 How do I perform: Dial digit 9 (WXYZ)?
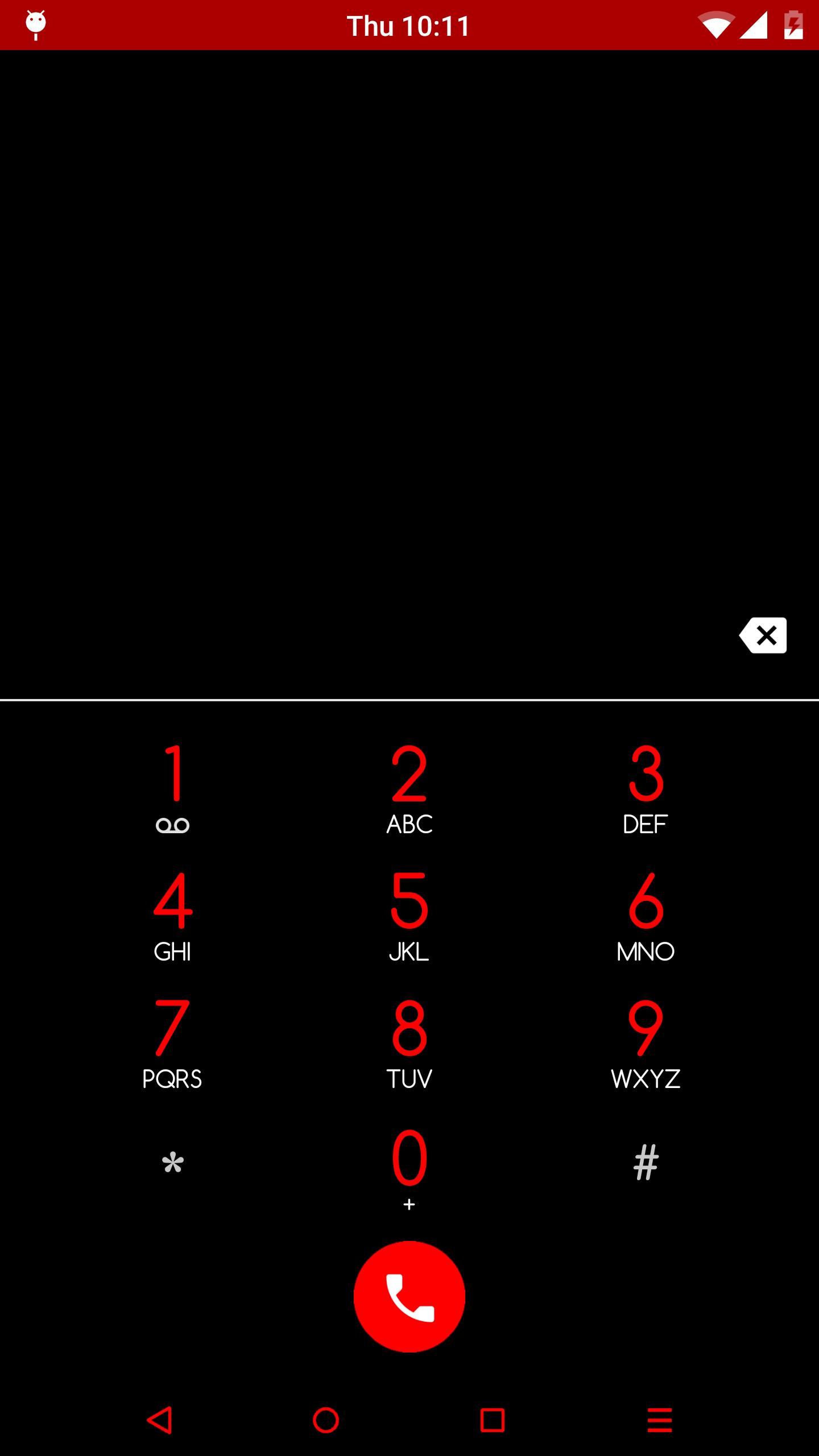(646, 1043)
